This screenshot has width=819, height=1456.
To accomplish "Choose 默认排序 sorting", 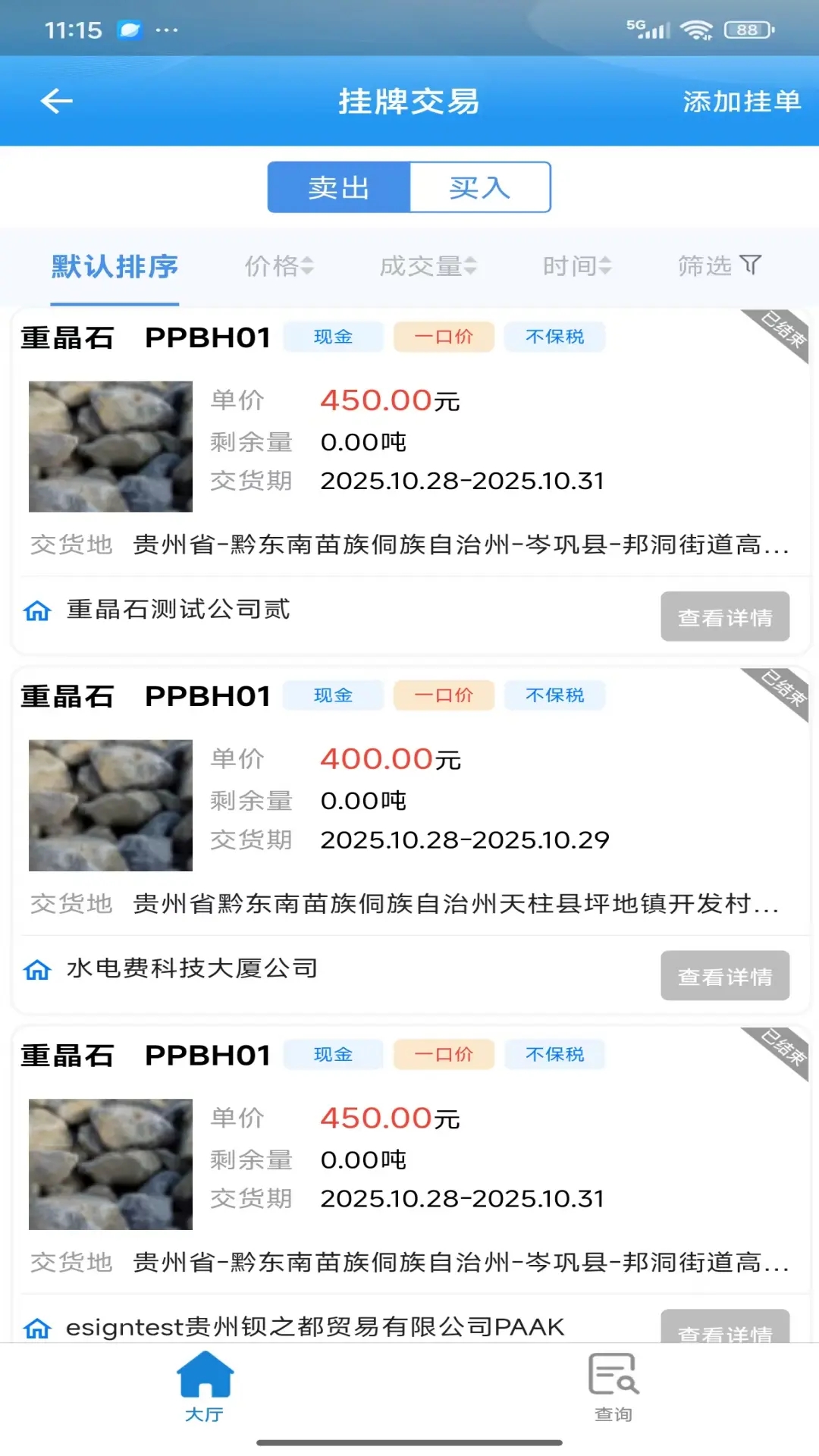I will click(115, 267).
